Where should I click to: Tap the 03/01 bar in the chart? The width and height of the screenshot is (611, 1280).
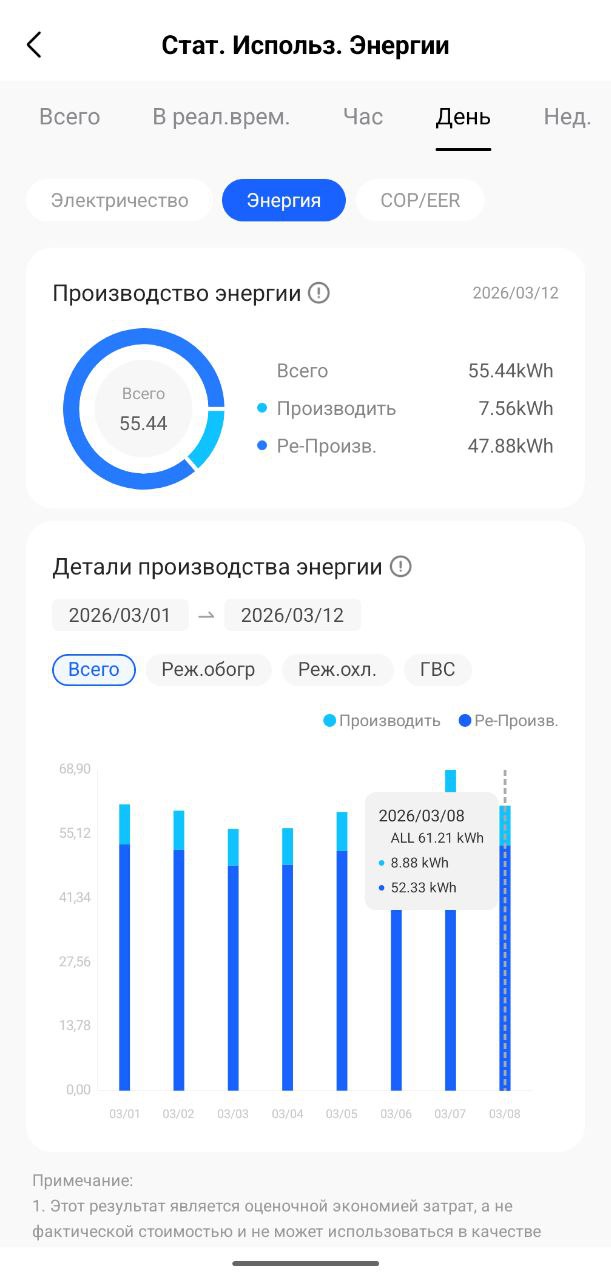pyautogui.click(x=125, y=950)
